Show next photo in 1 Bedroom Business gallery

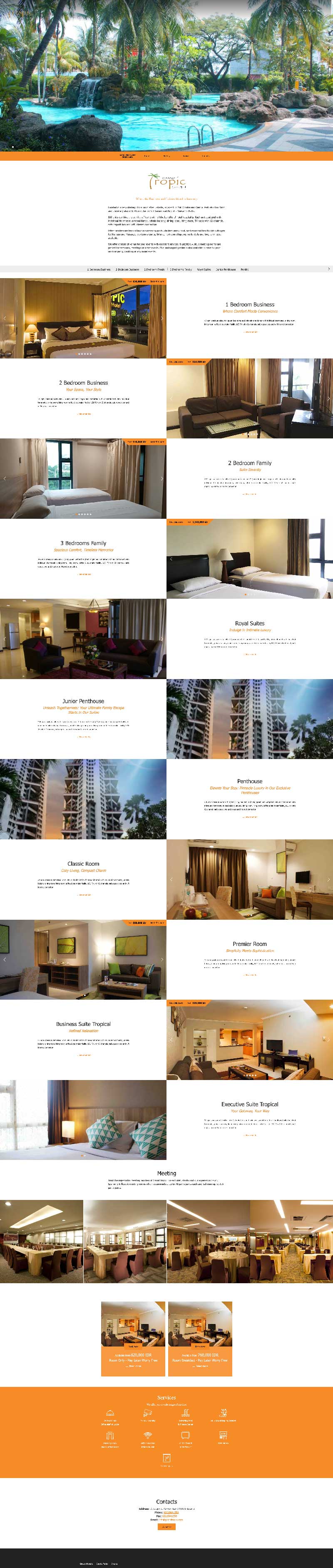click(162, 319)
